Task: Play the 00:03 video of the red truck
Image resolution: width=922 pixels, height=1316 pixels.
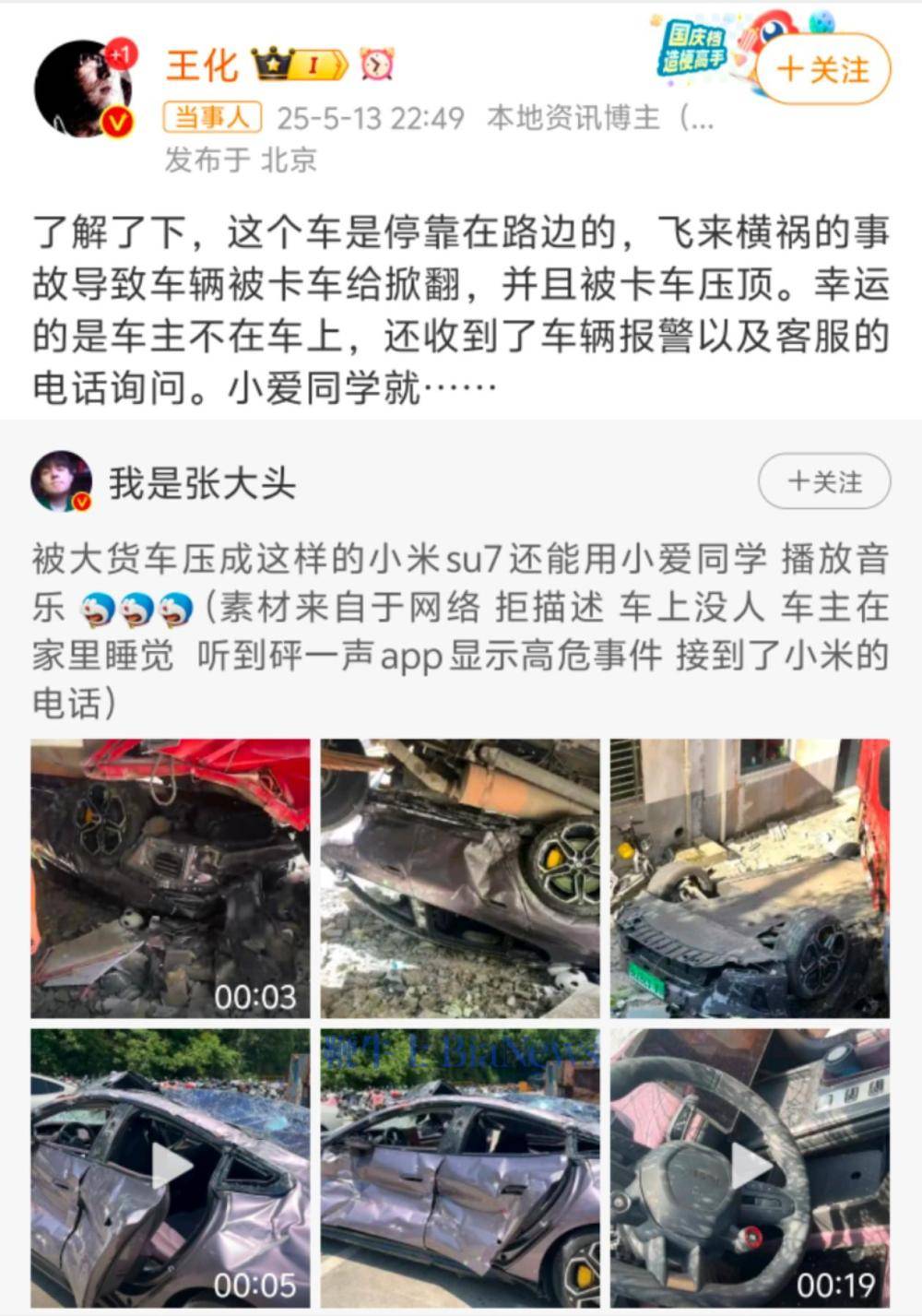Action: click(x=171, y=878)
